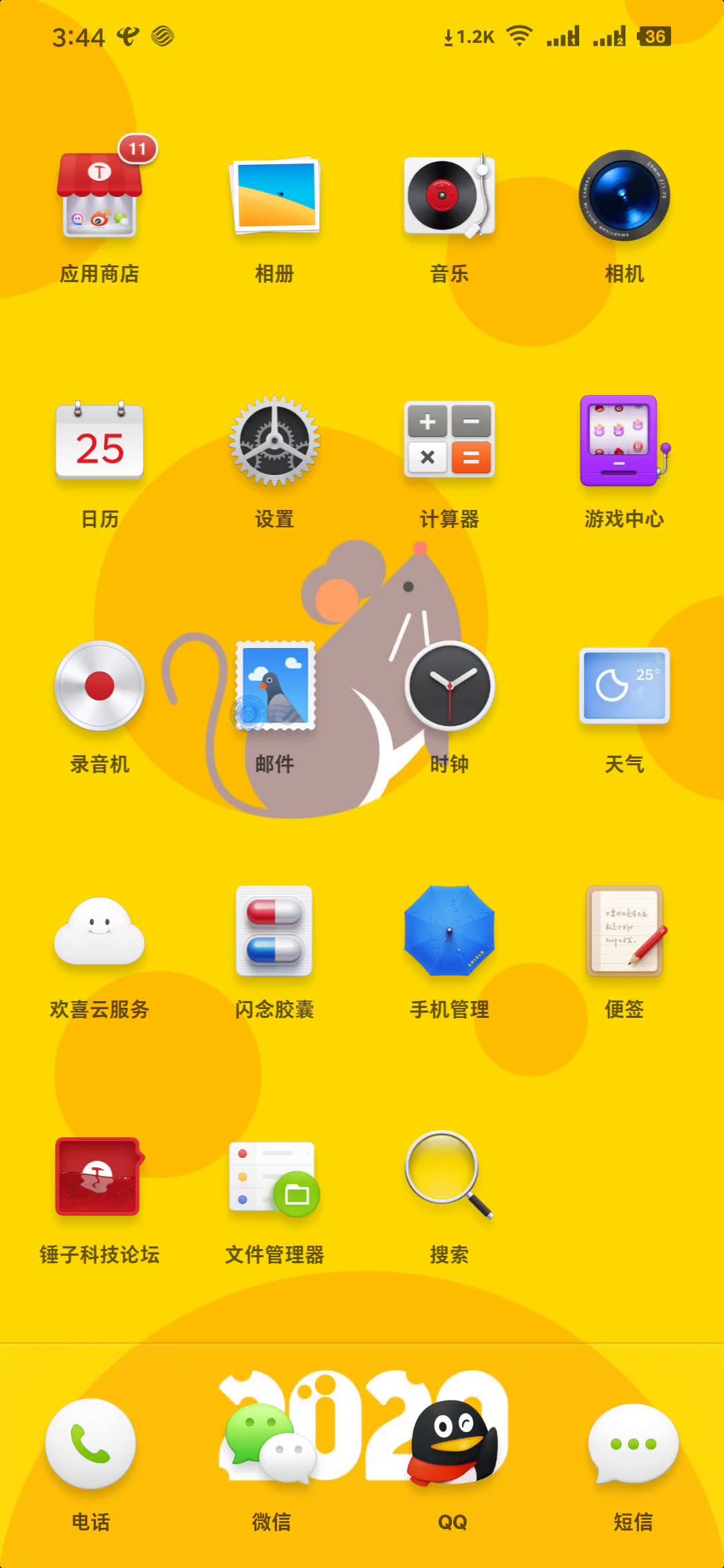This screenshot has height=1568, width=724.
Task: Open 文件管理器 file manager
Action: coord(274,1177)
